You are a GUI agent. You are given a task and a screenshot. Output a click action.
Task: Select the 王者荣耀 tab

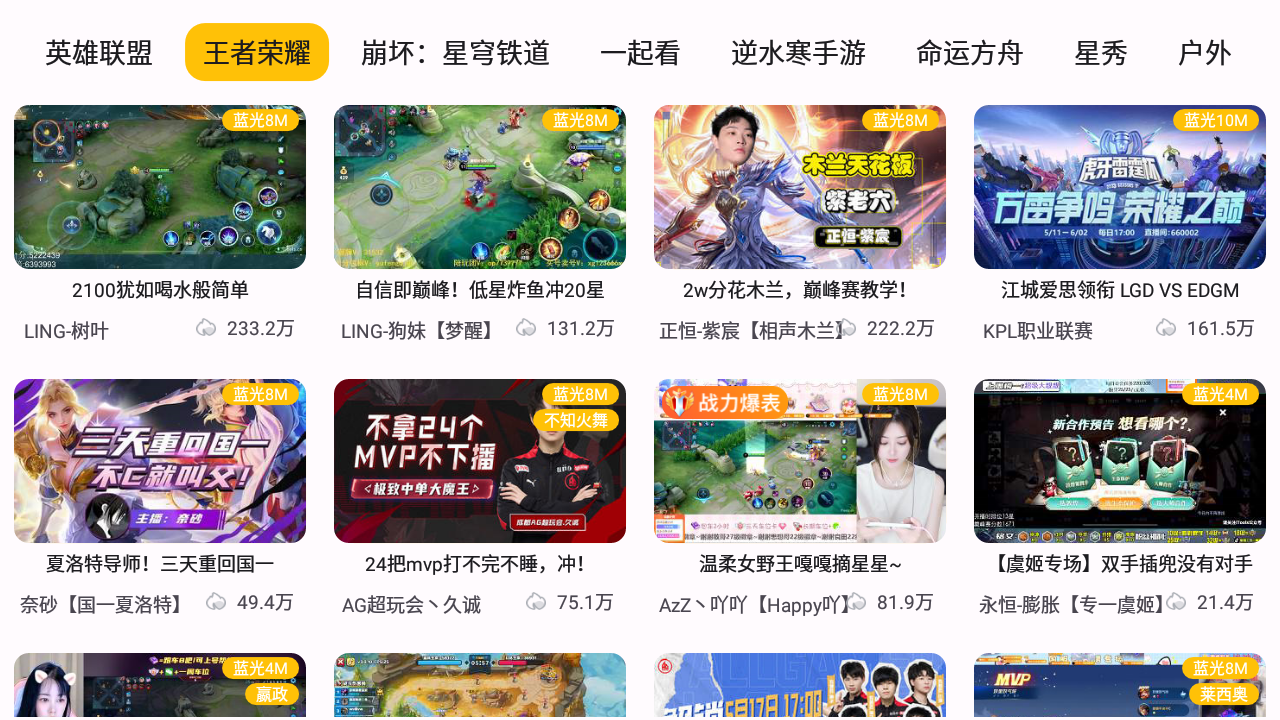[257, 53]
